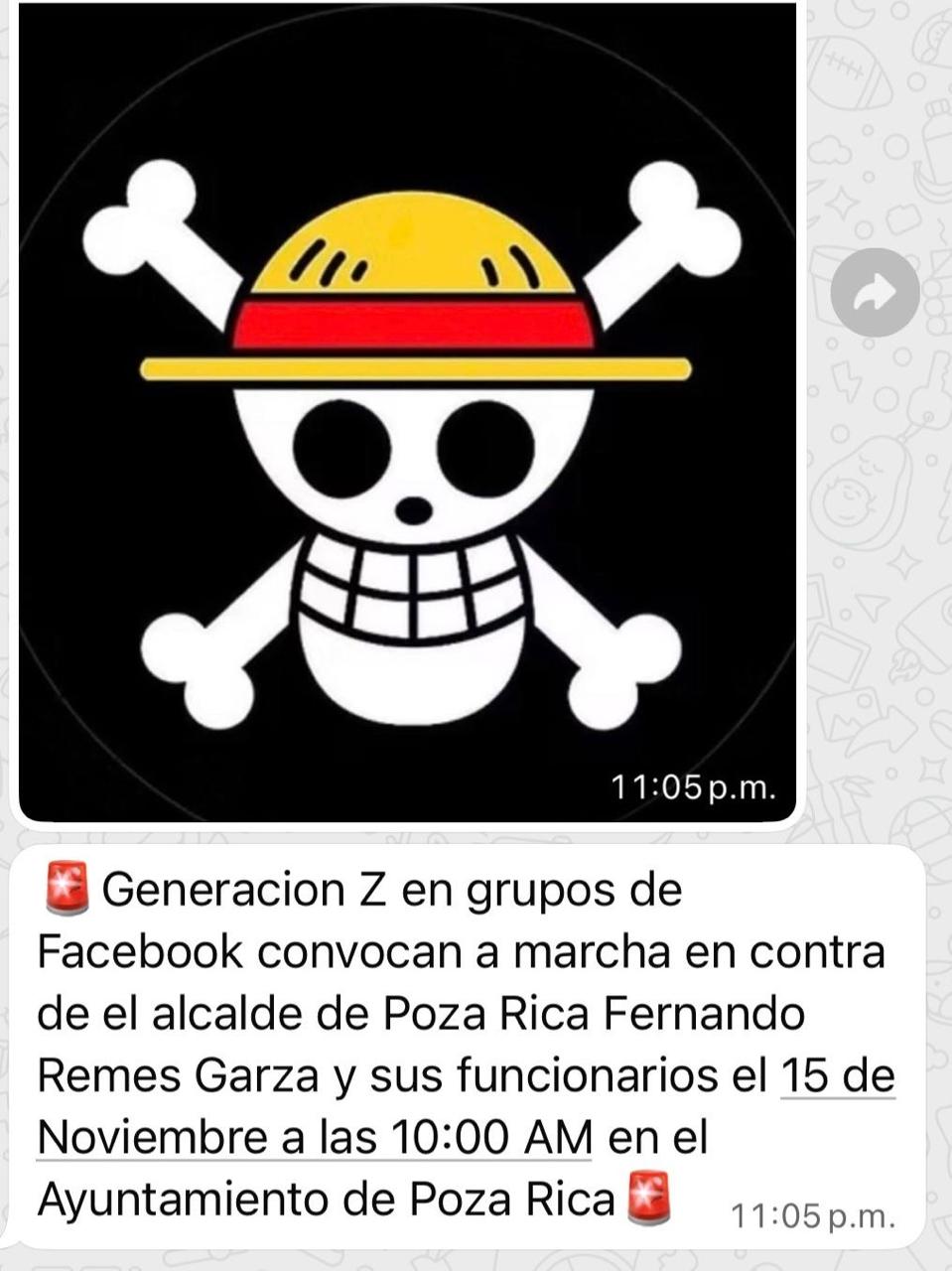Open the straw hat skull image
This screenshot has height=1271, width=952.
click(x=407, y=412)
